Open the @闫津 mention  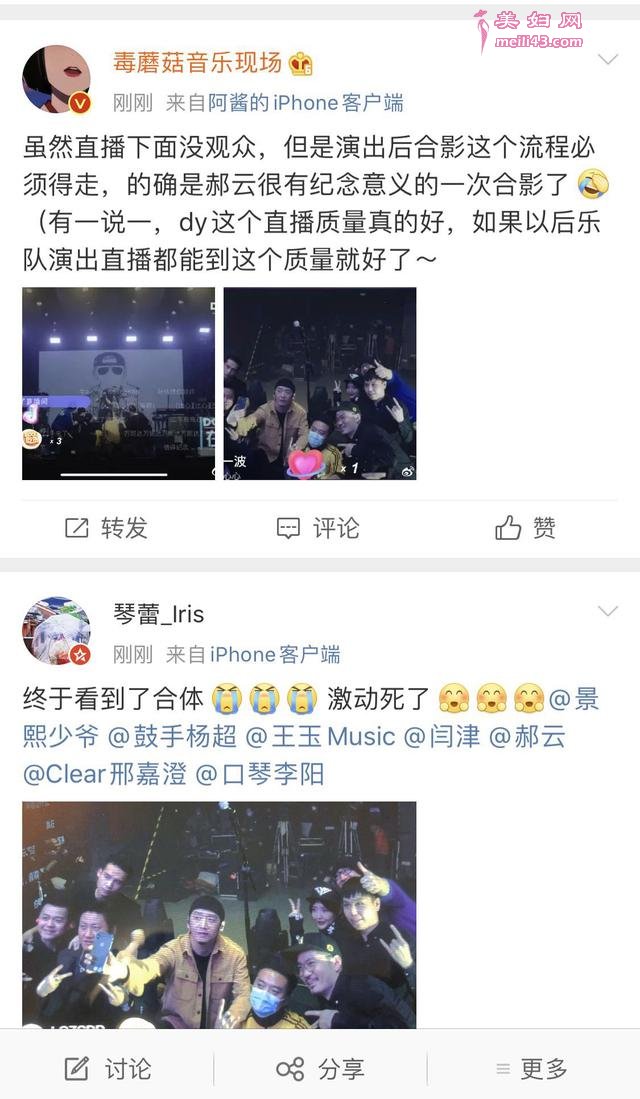tap(442, 737)
